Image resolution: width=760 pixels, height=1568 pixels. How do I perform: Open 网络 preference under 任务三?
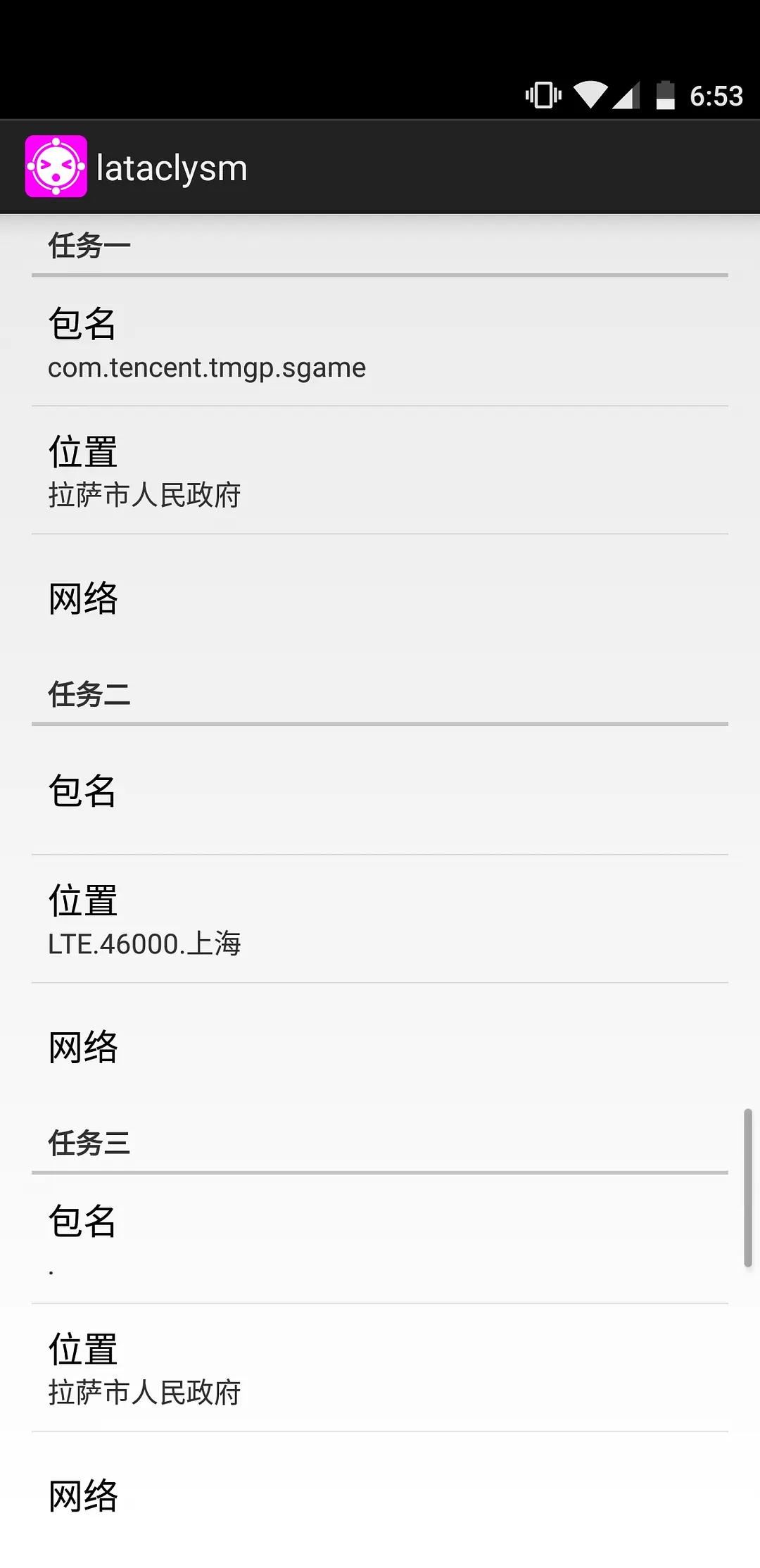click(x=380, y=1495)
